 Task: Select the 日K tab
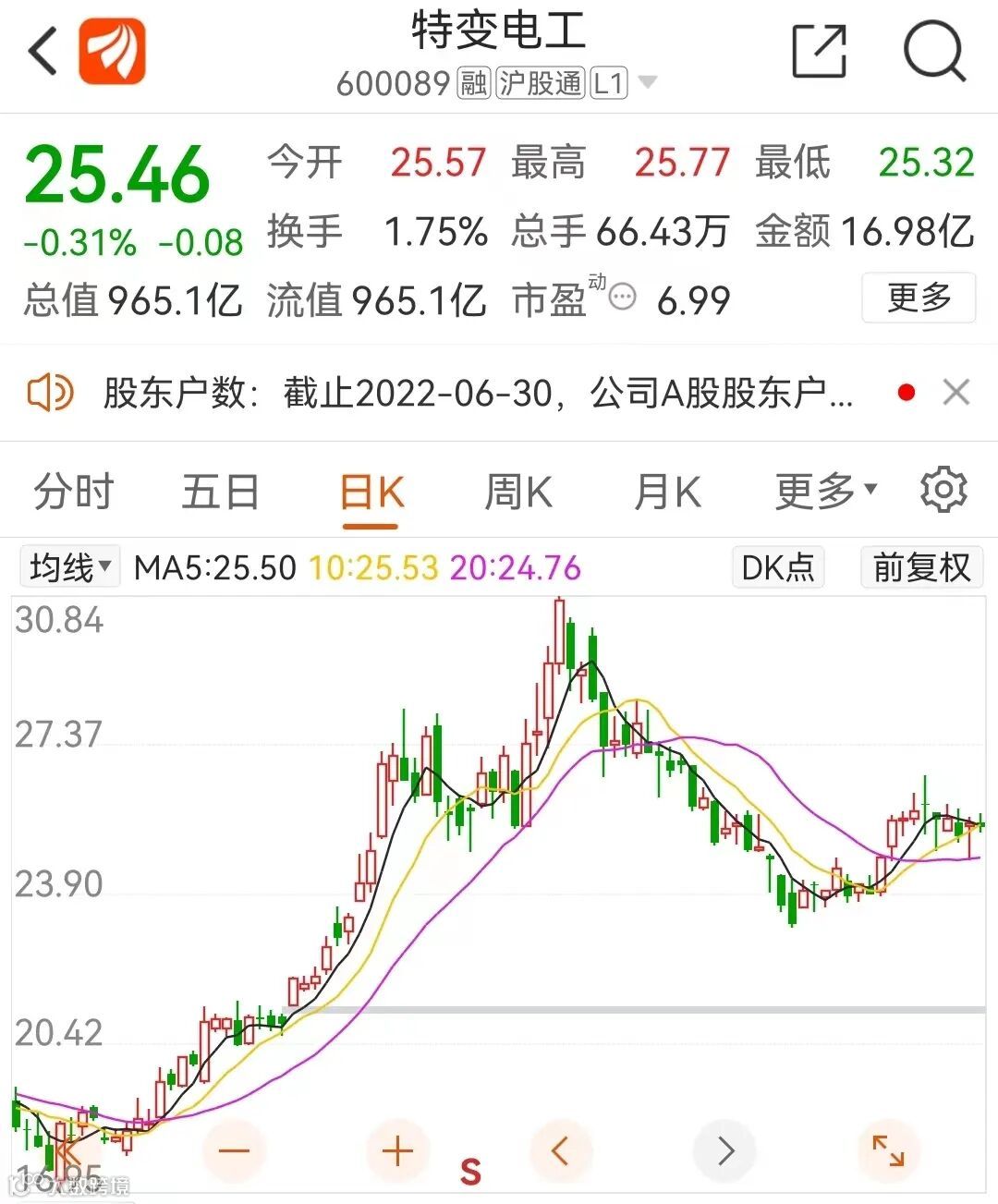(x=371, y=493)
